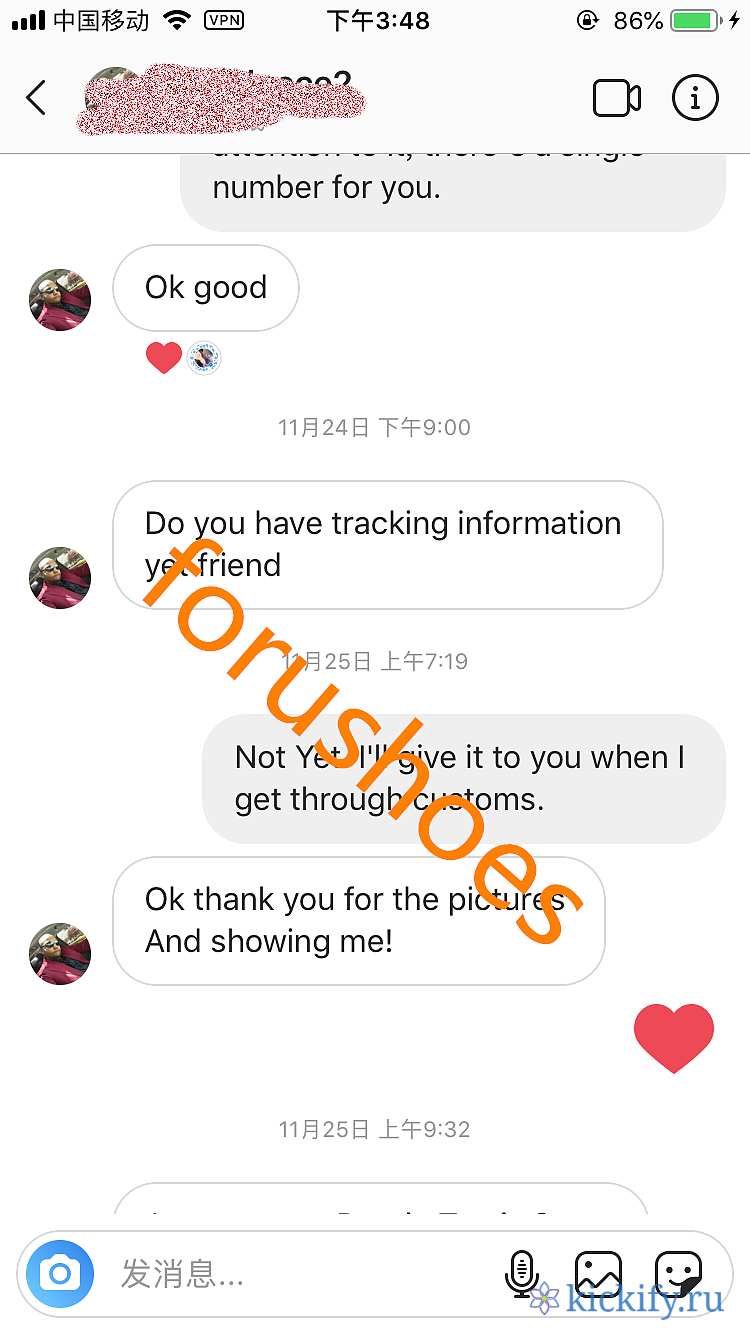Open the camera from the message bar
Viewport: 750px width, 1334px height.
click(60, 1273)
